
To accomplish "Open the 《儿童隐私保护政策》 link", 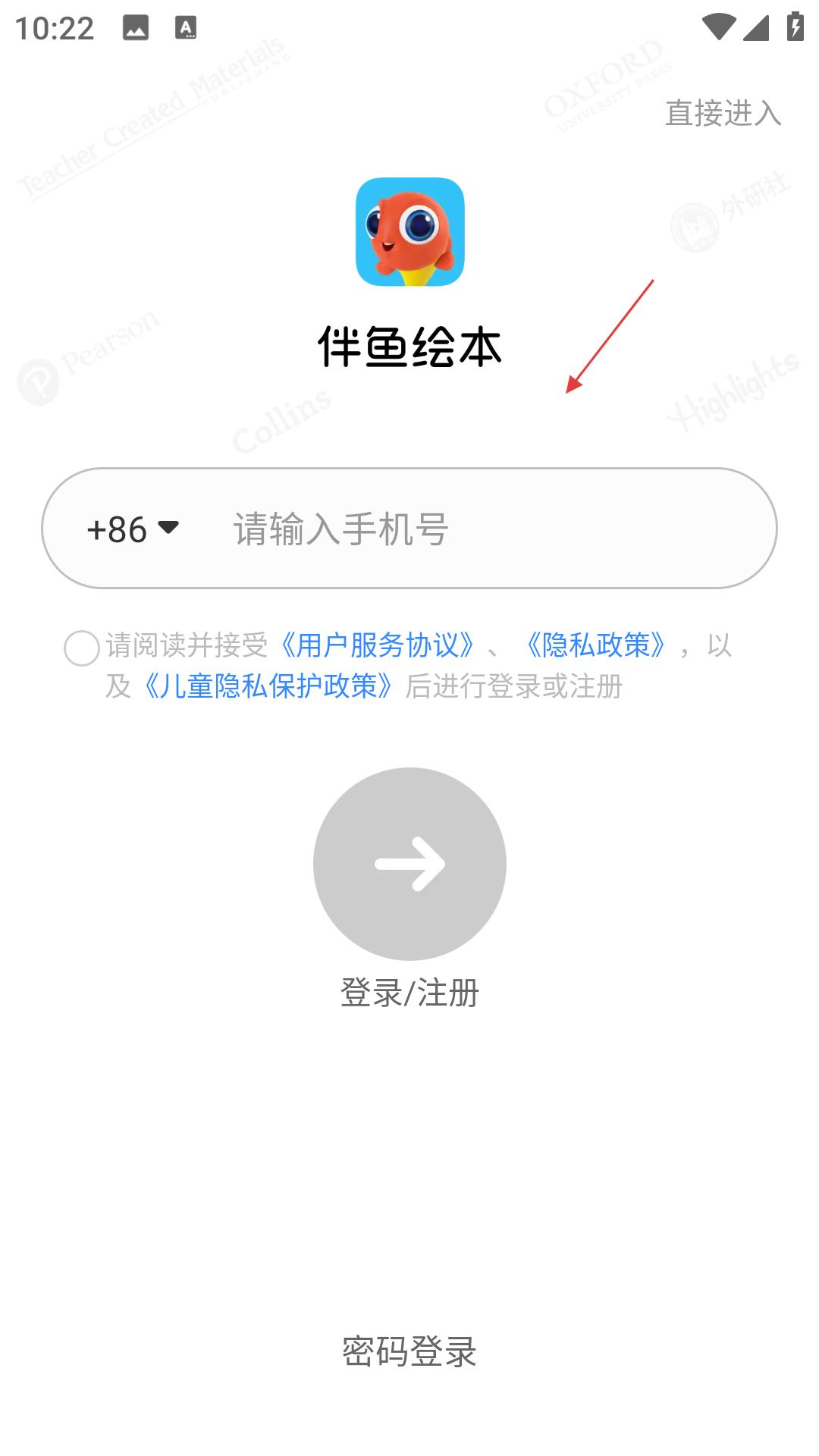I will coord(268,686).
